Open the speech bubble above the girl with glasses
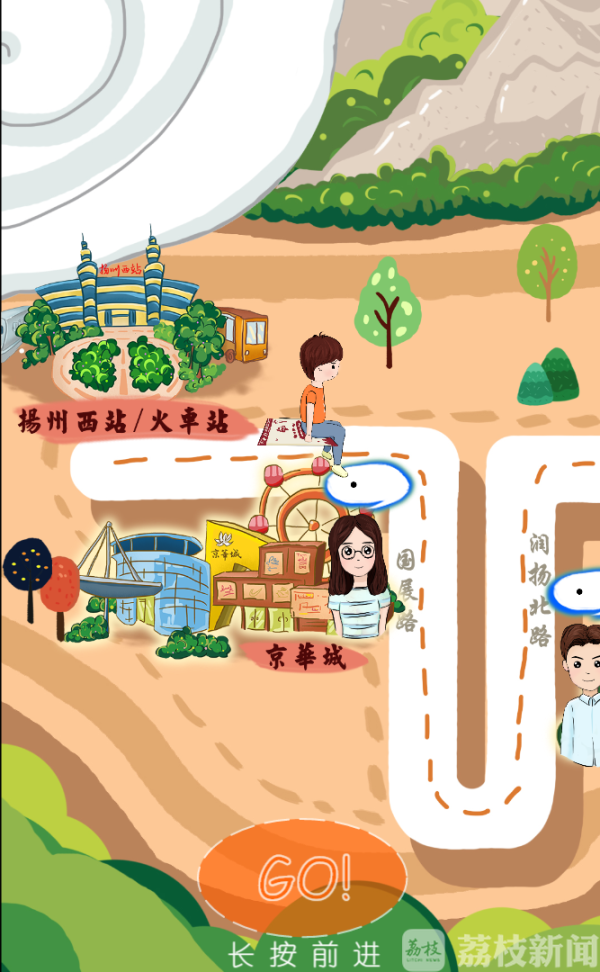This screenshot has height=972, width=600. click(368, 485)
